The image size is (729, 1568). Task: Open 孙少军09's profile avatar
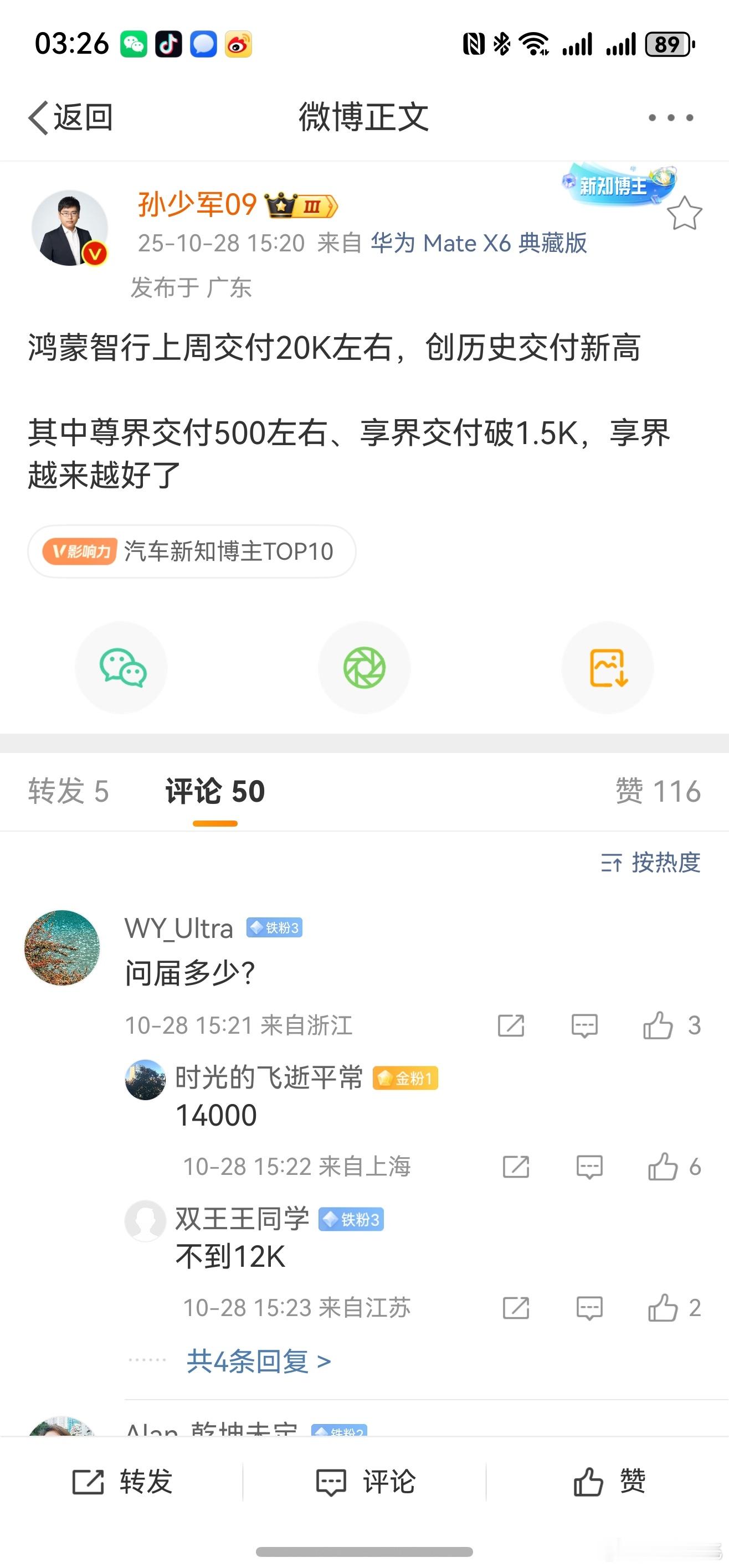point(69,228)
